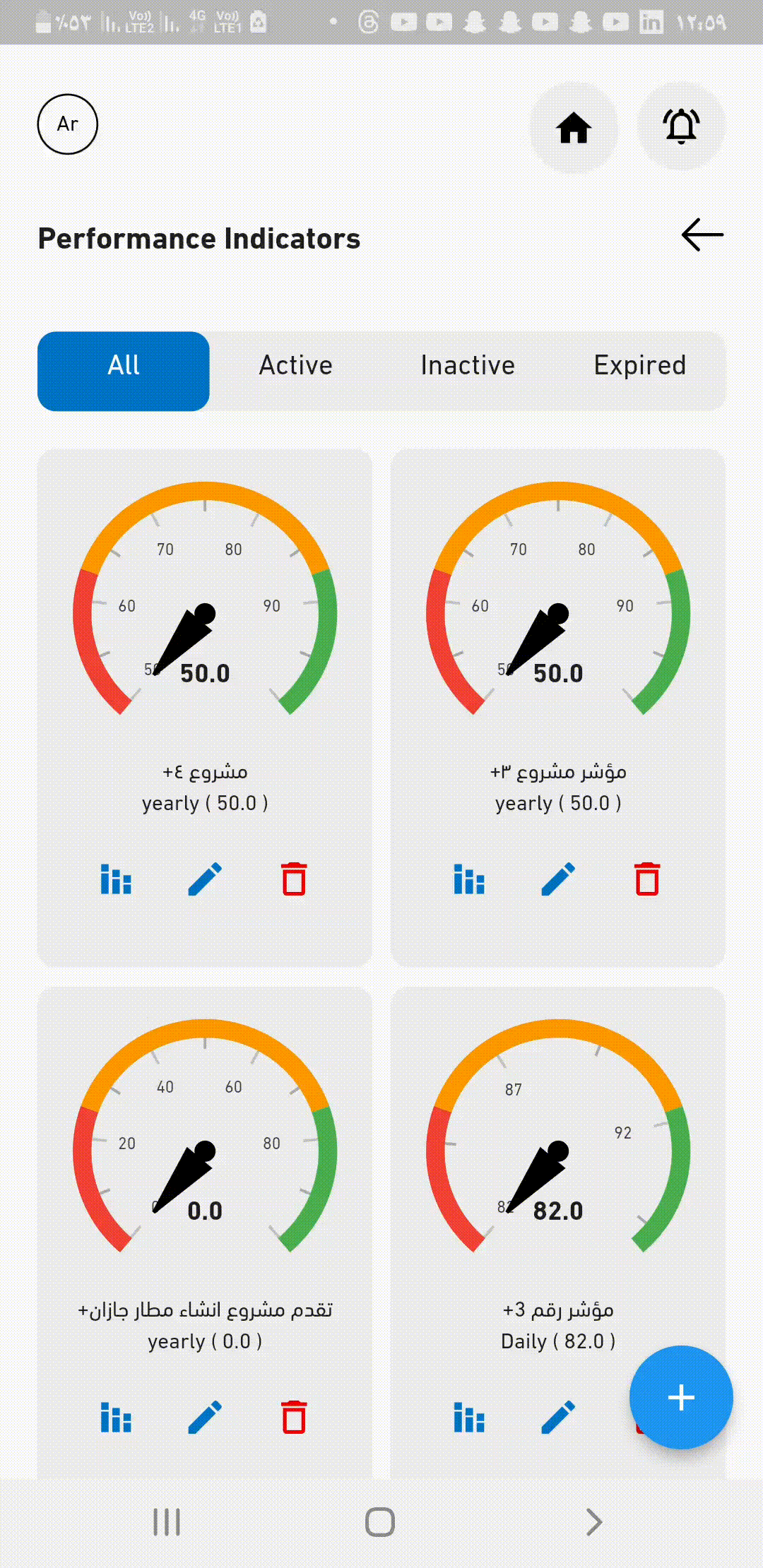This screenshot has height=1568, width=763.
Task: Edit تقدم مشروع انشاء مطار جازان indicator
Action: (x=205, y=1418)
